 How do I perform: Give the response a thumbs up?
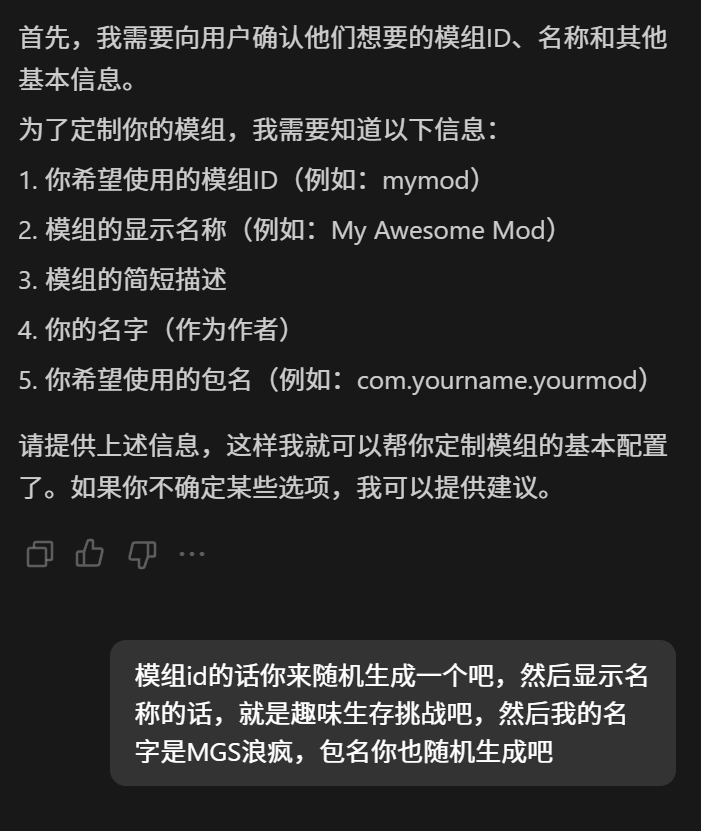pyautogui.click(x=90, y=553)
